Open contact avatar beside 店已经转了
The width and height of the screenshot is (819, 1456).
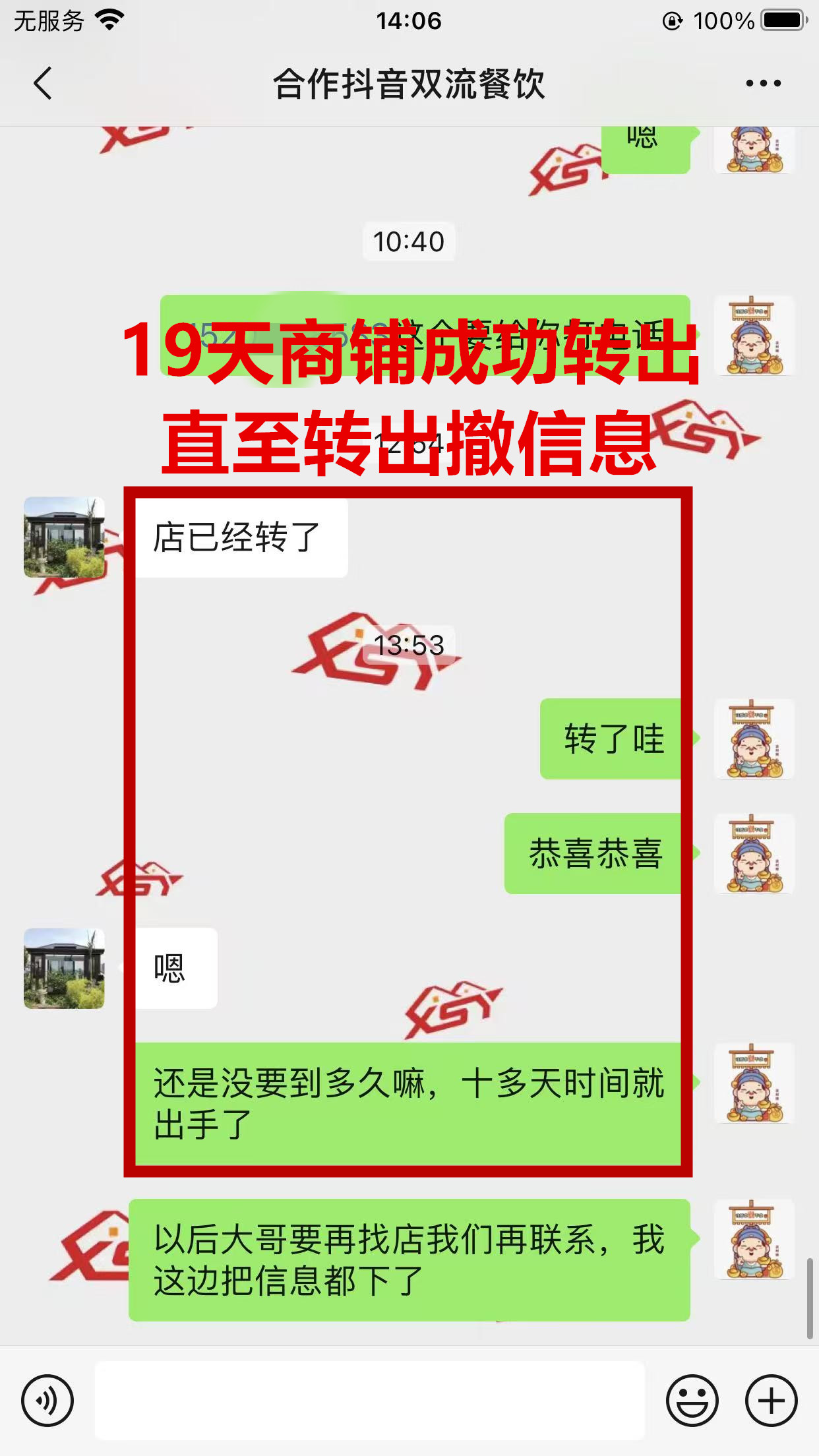point(64,537)
